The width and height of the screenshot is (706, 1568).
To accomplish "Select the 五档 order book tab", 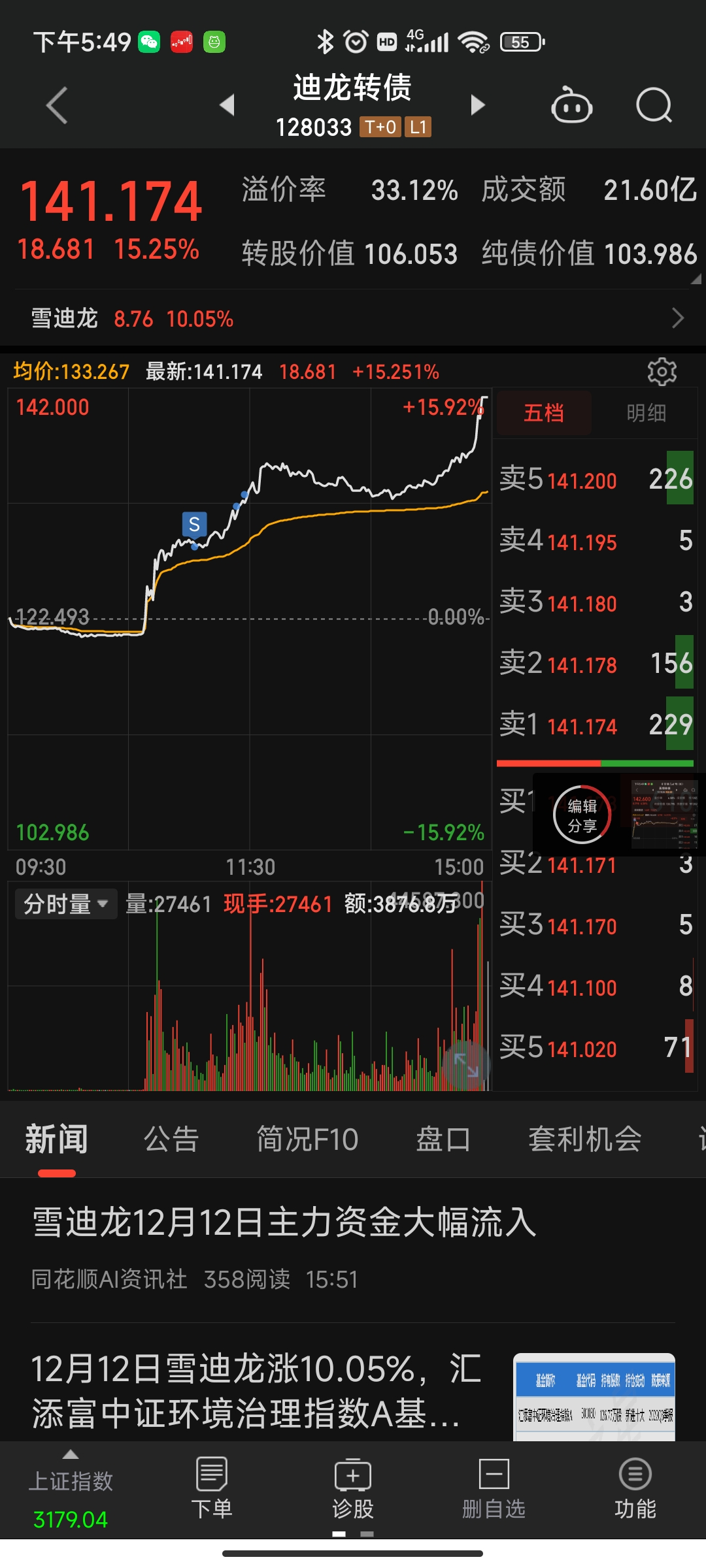I will (544, 413).
